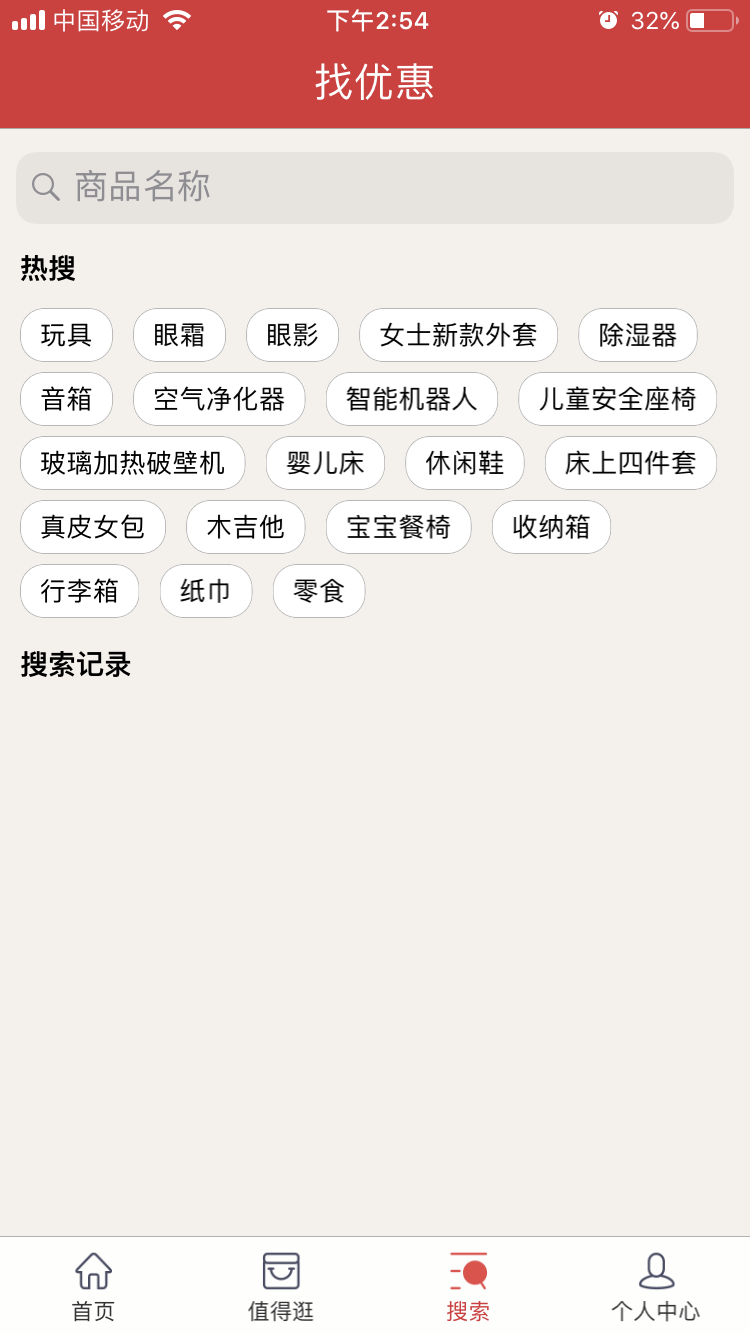The height and width of the screenshot is (1334, 750).
Task: Tap the 女士新款外套 chip
Action: (x=459, y=335)
